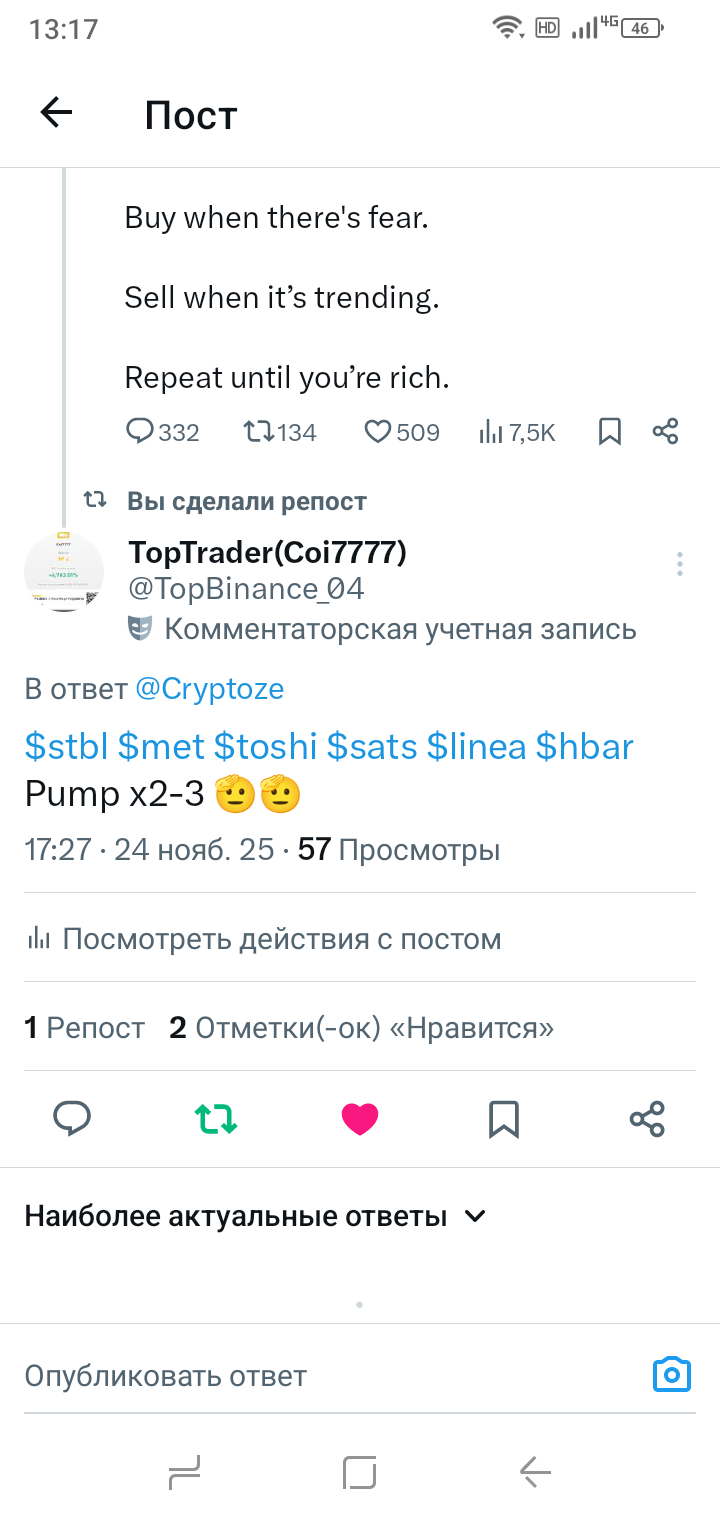The width and height of the screenshot is (720, 1520).
Task: Attach a photo with the camera icon
Action: coord(671,1375)
